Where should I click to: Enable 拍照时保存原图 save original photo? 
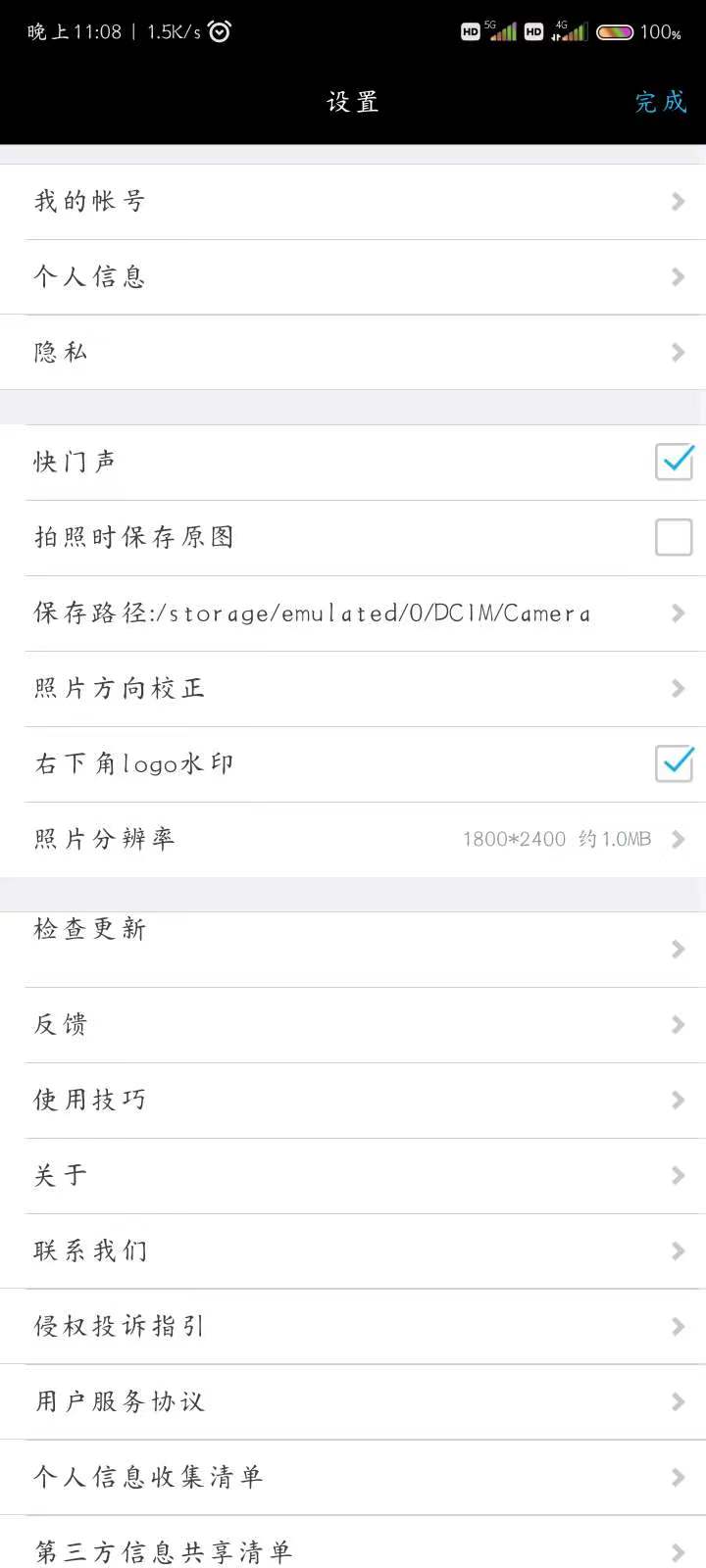(x=674, y=537)
